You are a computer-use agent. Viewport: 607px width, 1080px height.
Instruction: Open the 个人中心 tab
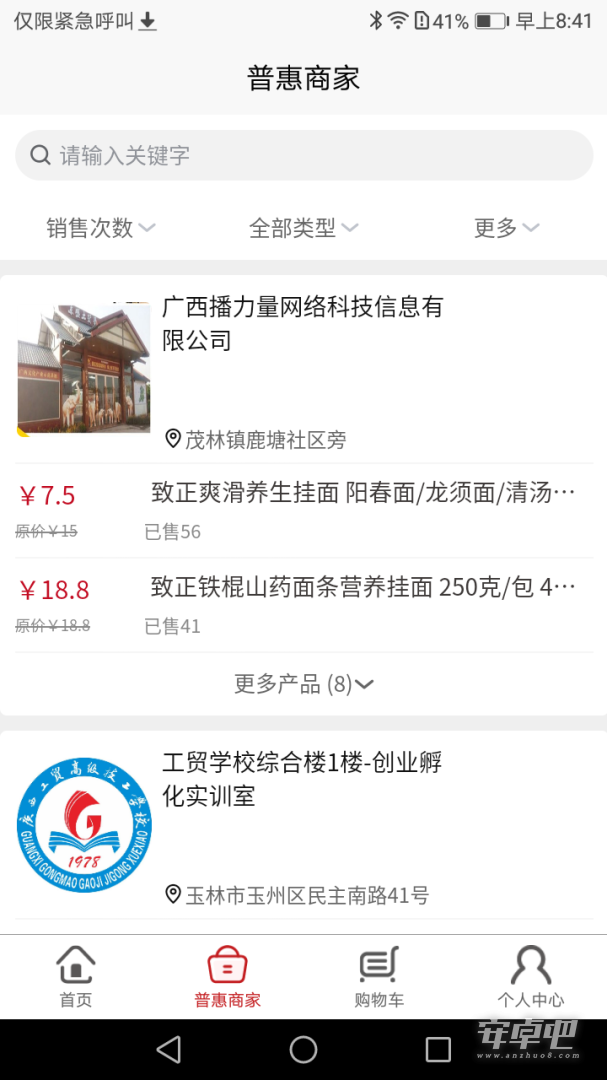click(531, 977)
